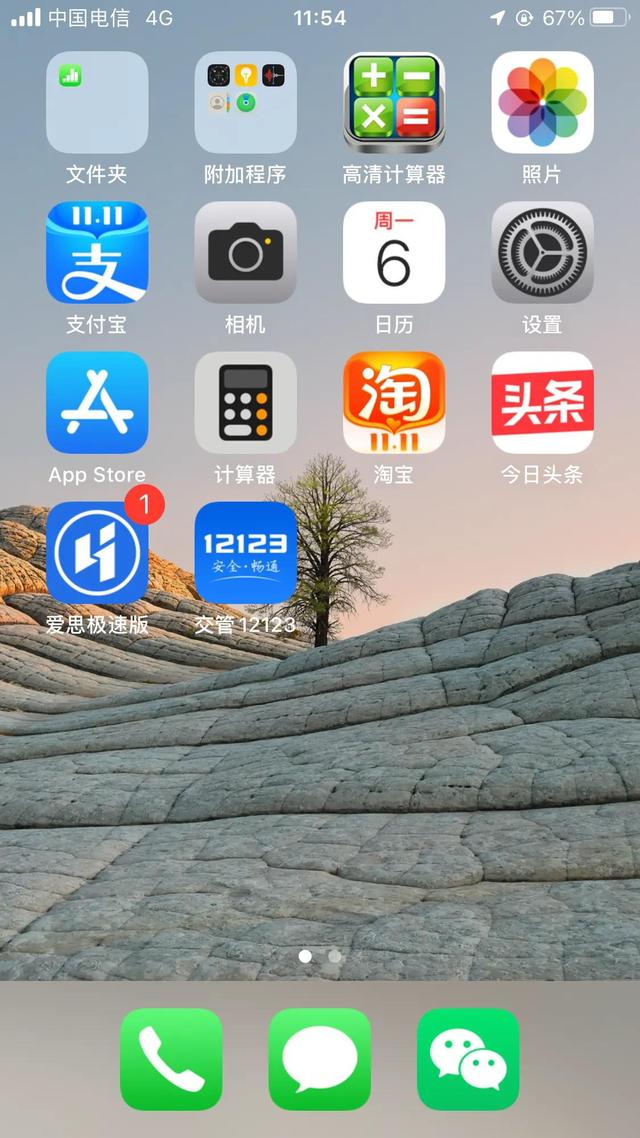The height and width of the screenshot is (1138, 640).
Task: Open 设置 settings
Action: pos(542,253)
